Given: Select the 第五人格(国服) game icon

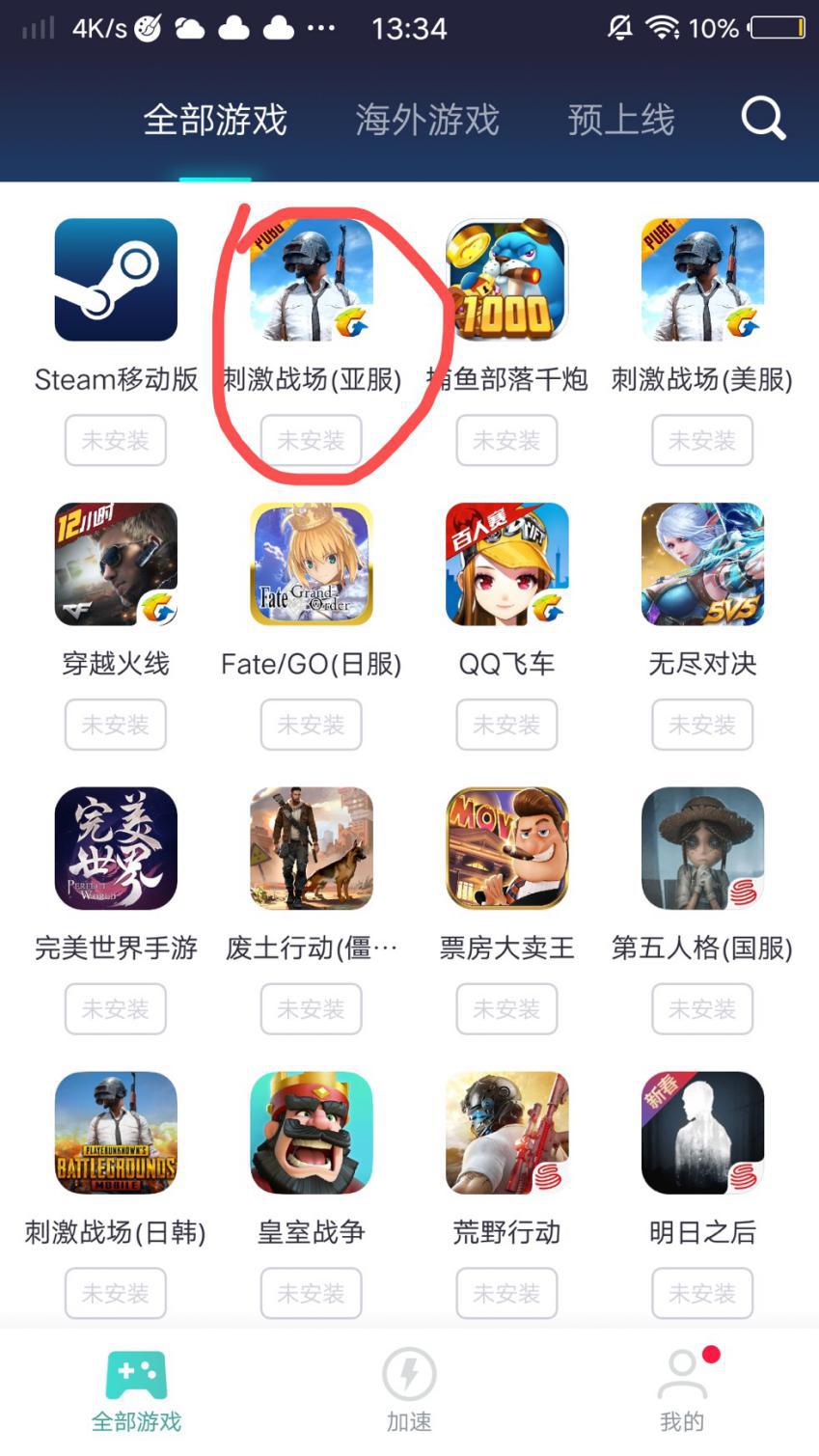Looking at the screenshot, I should (x=701, y=848).
